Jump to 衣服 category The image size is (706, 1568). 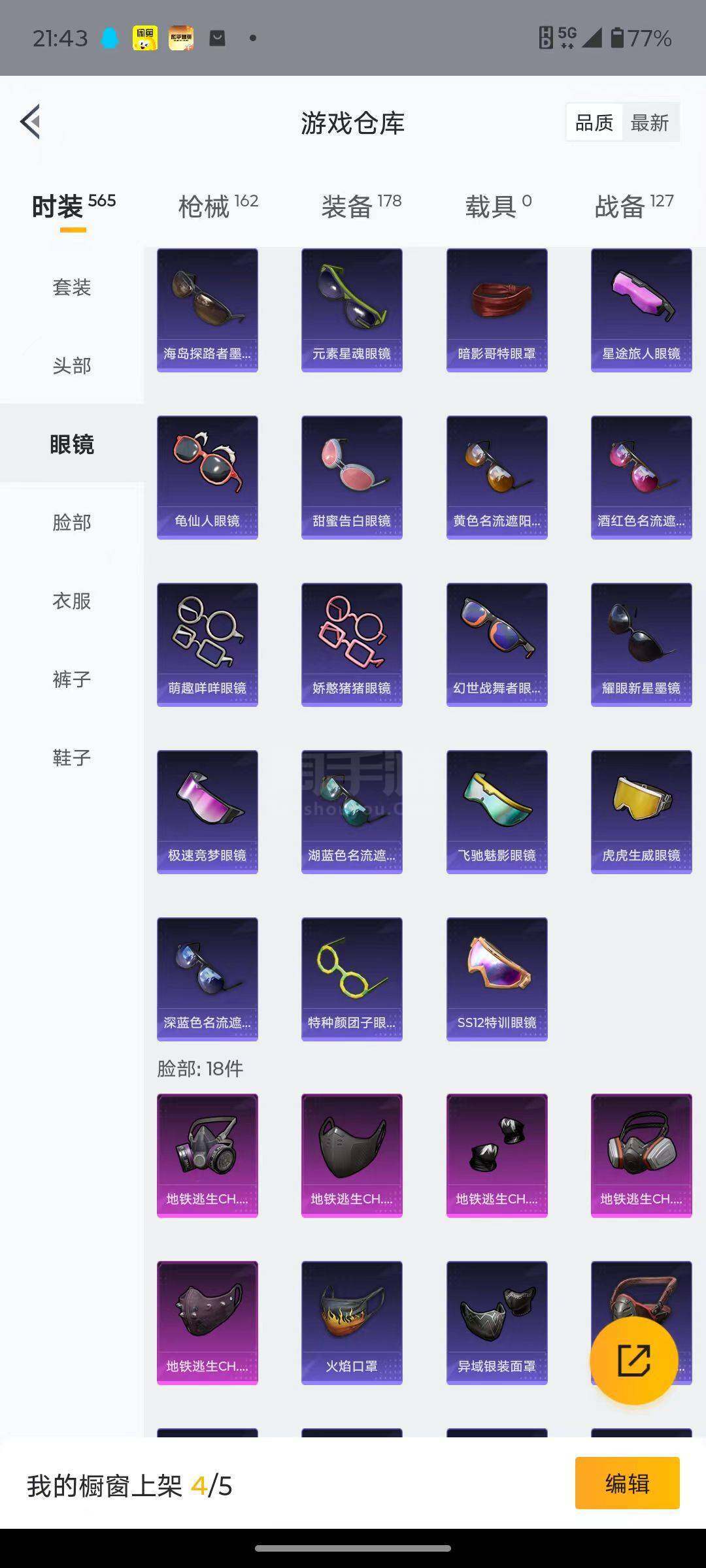[71, 600]
